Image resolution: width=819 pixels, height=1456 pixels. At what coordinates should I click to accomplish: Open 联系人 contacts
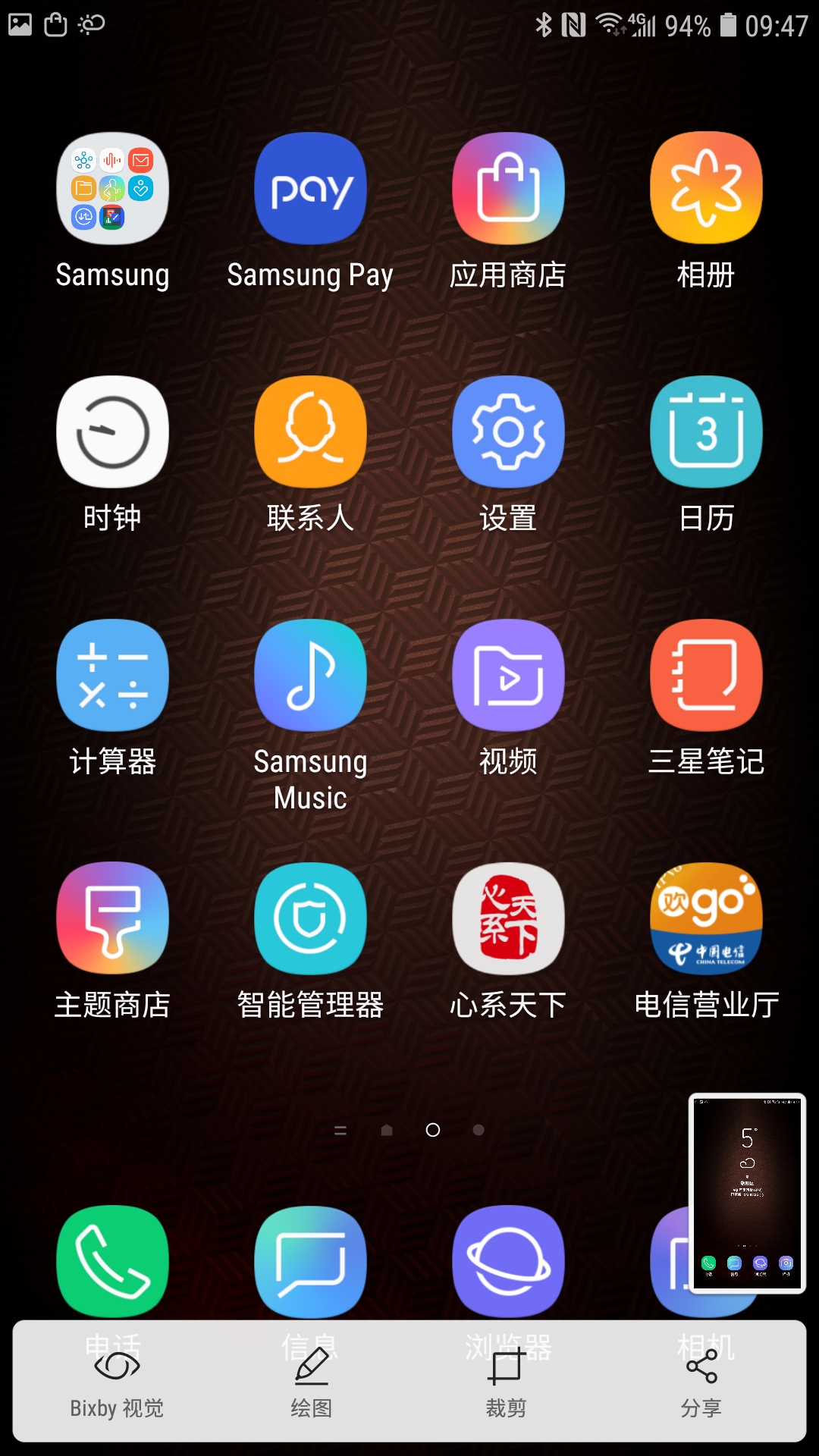310,432
